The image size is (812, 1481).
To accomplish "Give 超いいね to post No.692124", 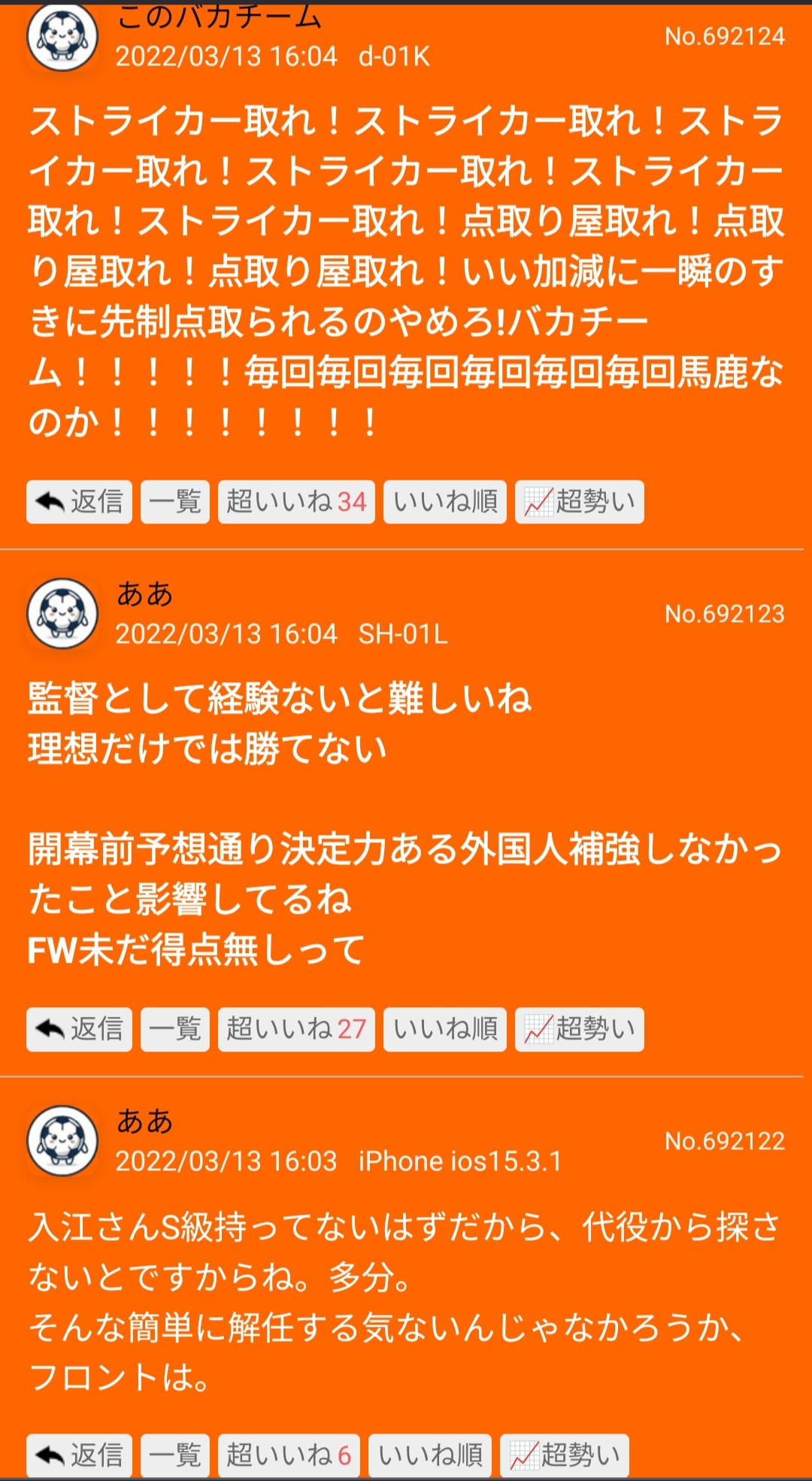I will point(296,502).
